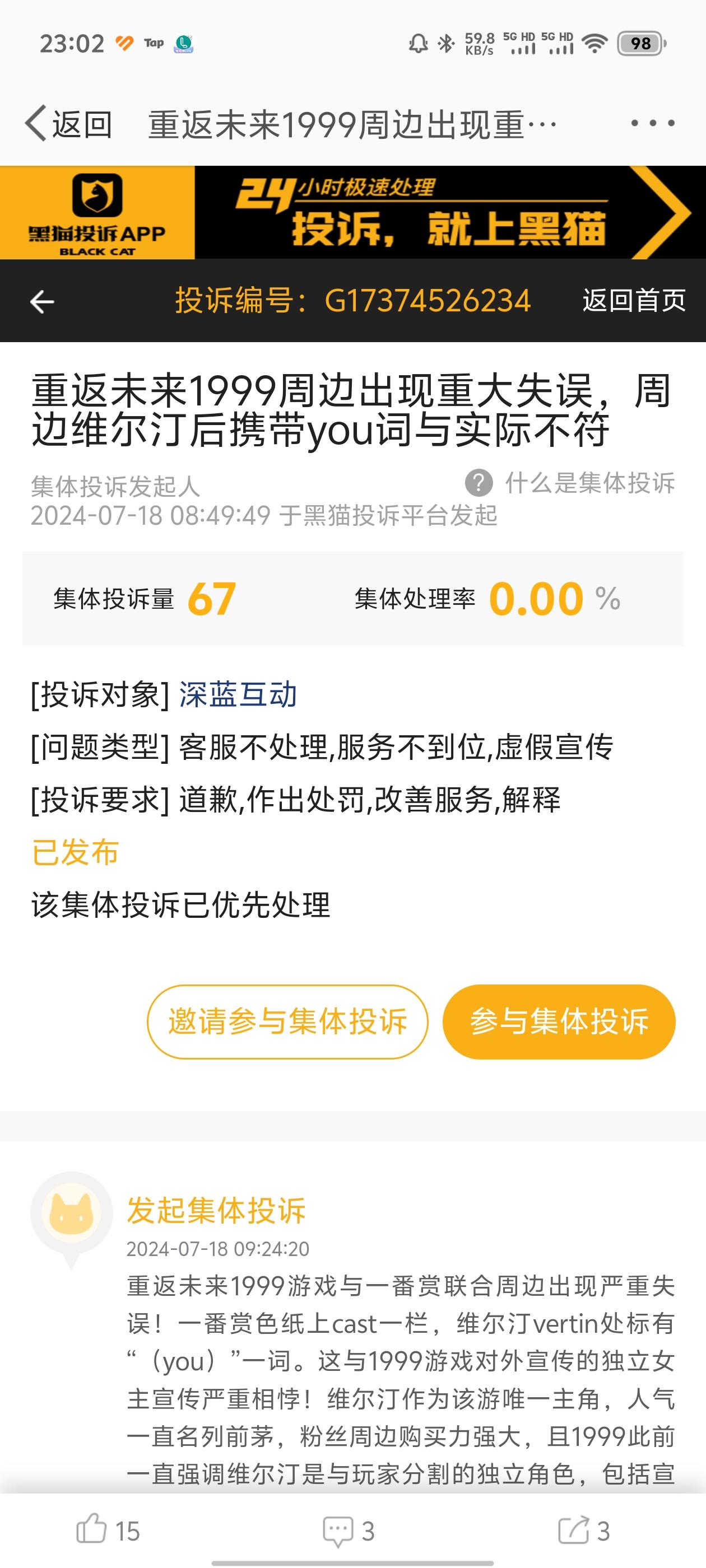Tap the complaint title in the top bar
Screen dimensions: 706x1568
pos(352,122)
